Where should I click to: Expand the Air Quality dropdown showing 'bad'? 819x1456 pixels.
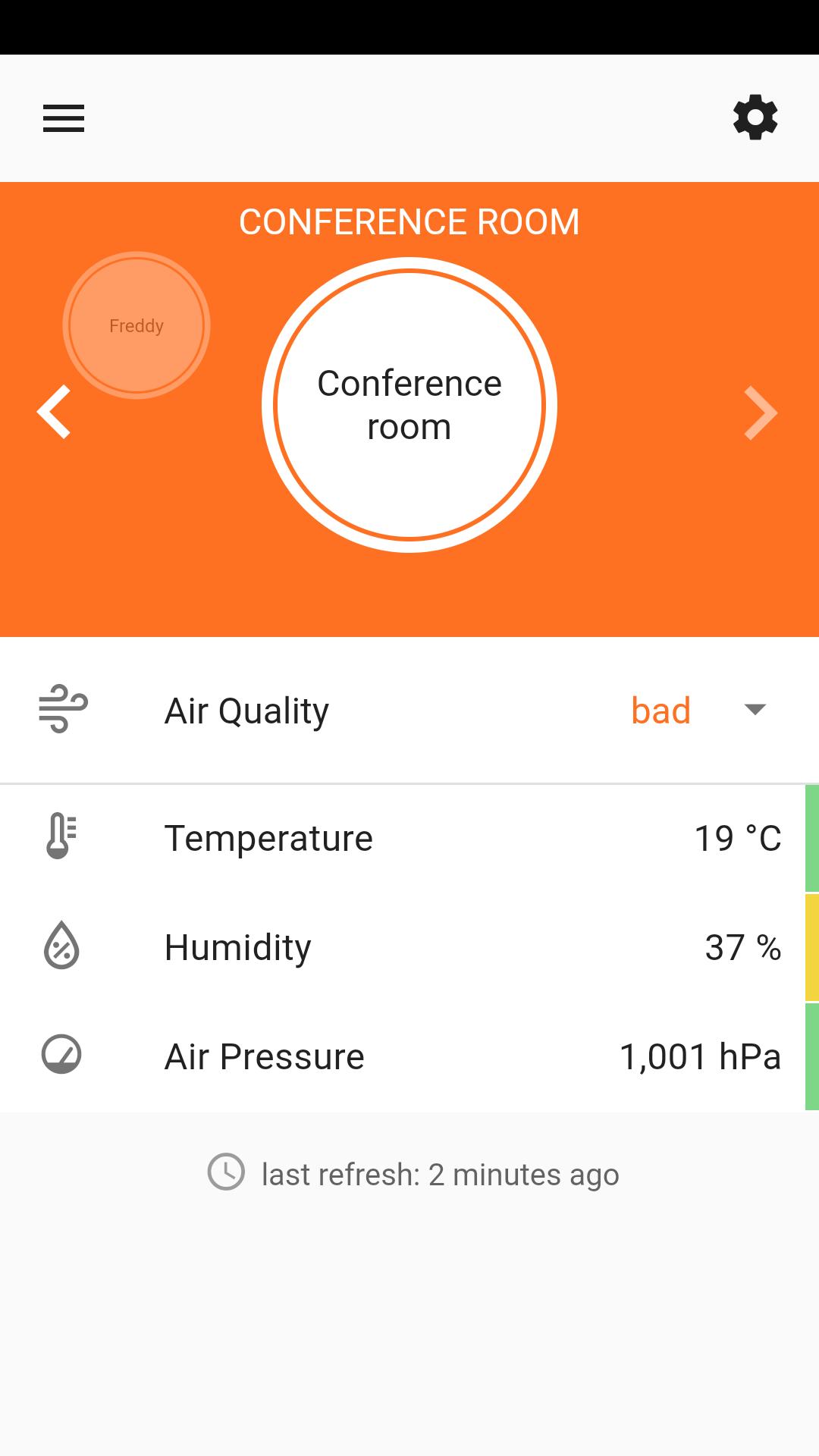coord(660,710)
